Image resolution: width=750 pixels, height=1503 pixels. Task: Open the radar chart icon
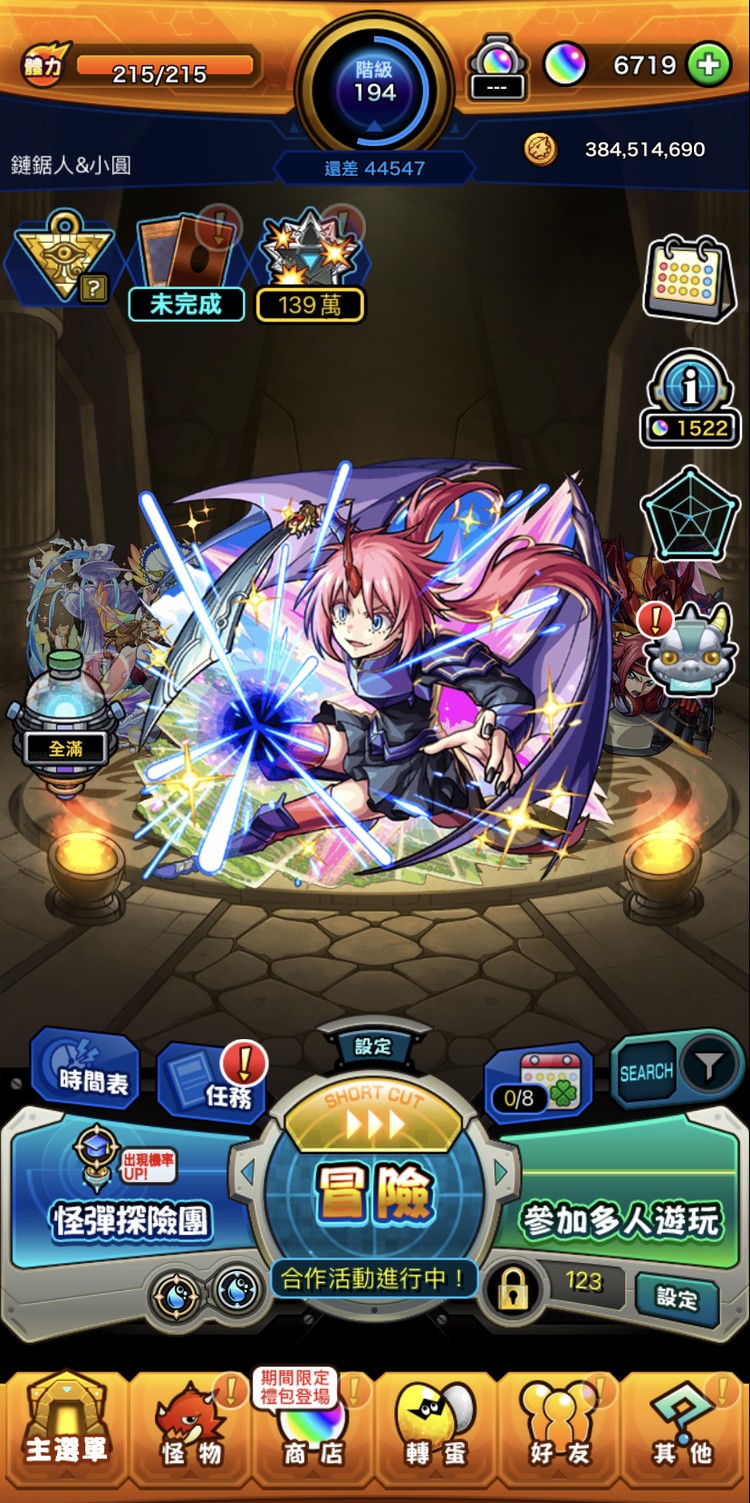click(689, 515)
